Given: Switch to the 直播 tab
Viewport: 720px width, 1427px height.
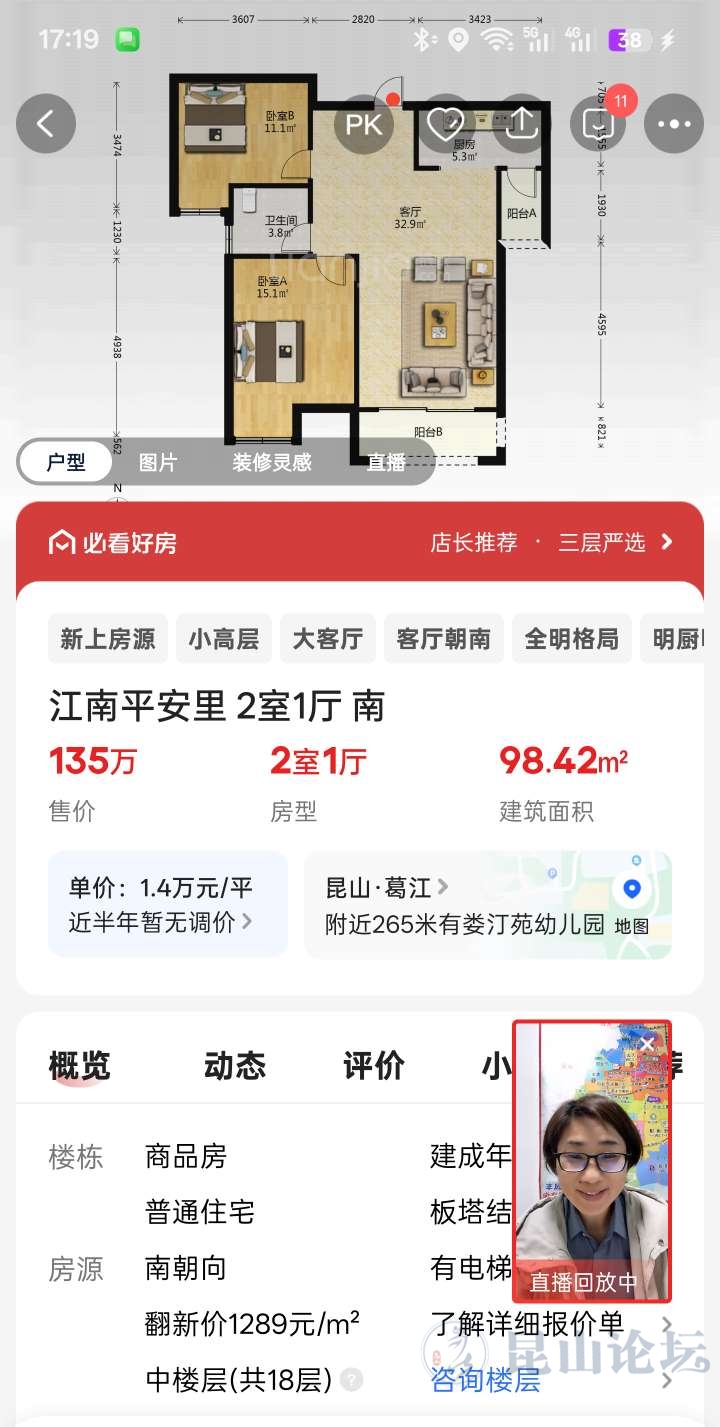Looking at the screenshot, I should pos(386,462).
